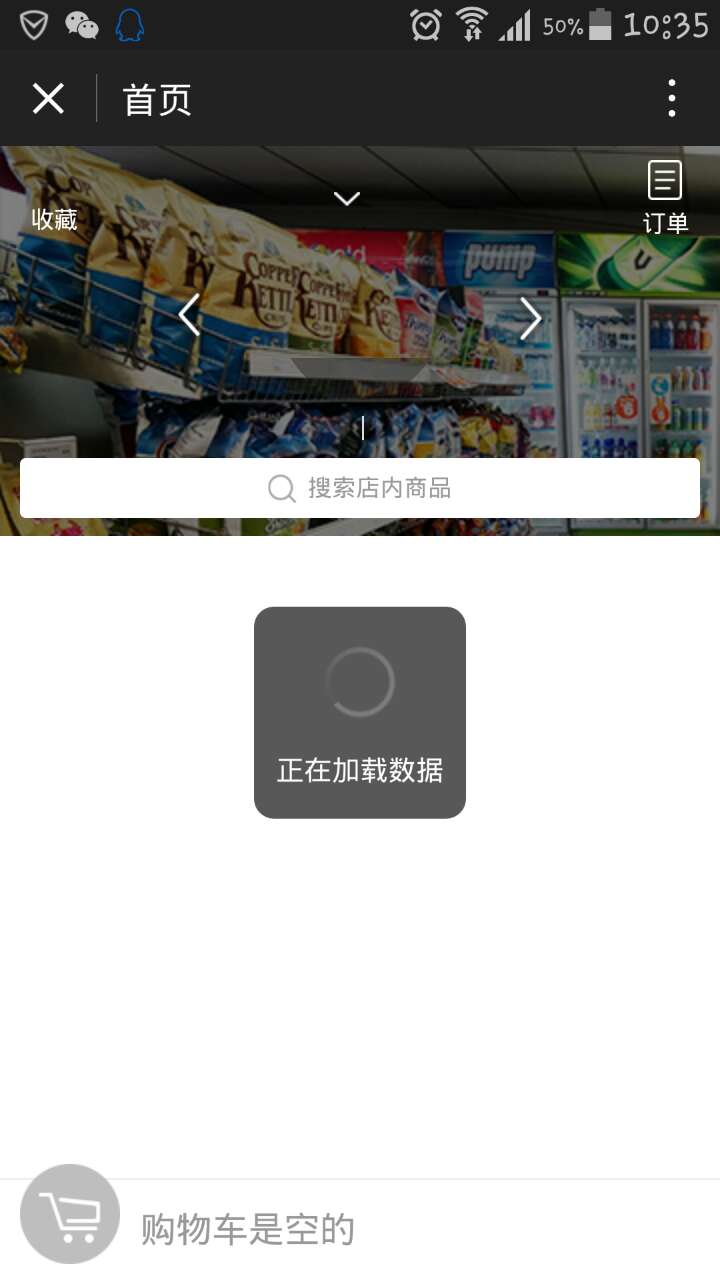Close the 首页 web page
The height and width of the screenshot is (1280, 720).
[x=48, y=99]
